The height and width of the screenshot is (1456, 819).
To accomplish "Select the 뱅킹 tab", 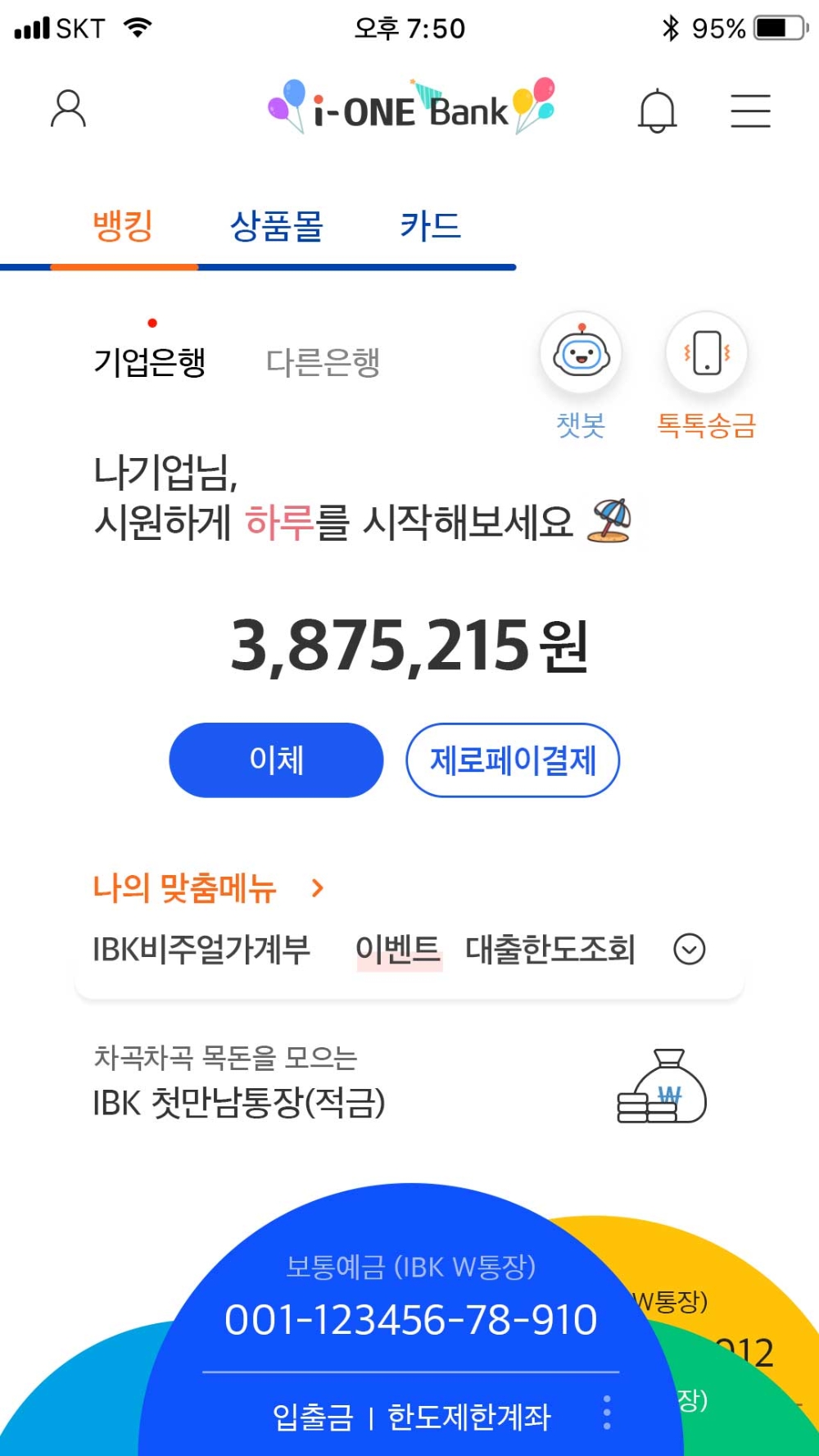I will tap(124, 225).
